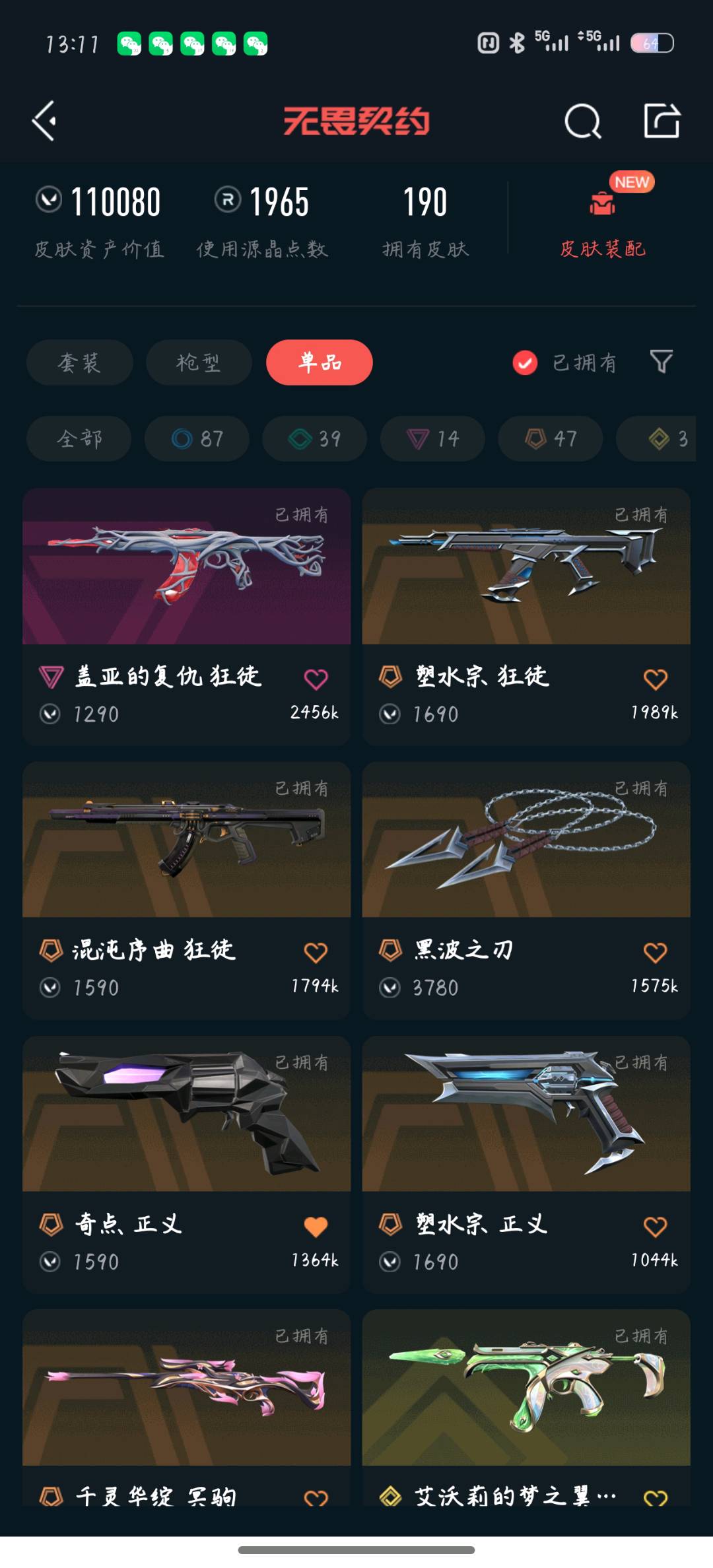Viewport: 713px width, 1568px height.
Task: Open the funnel filter options
Action: click(662, 361)
